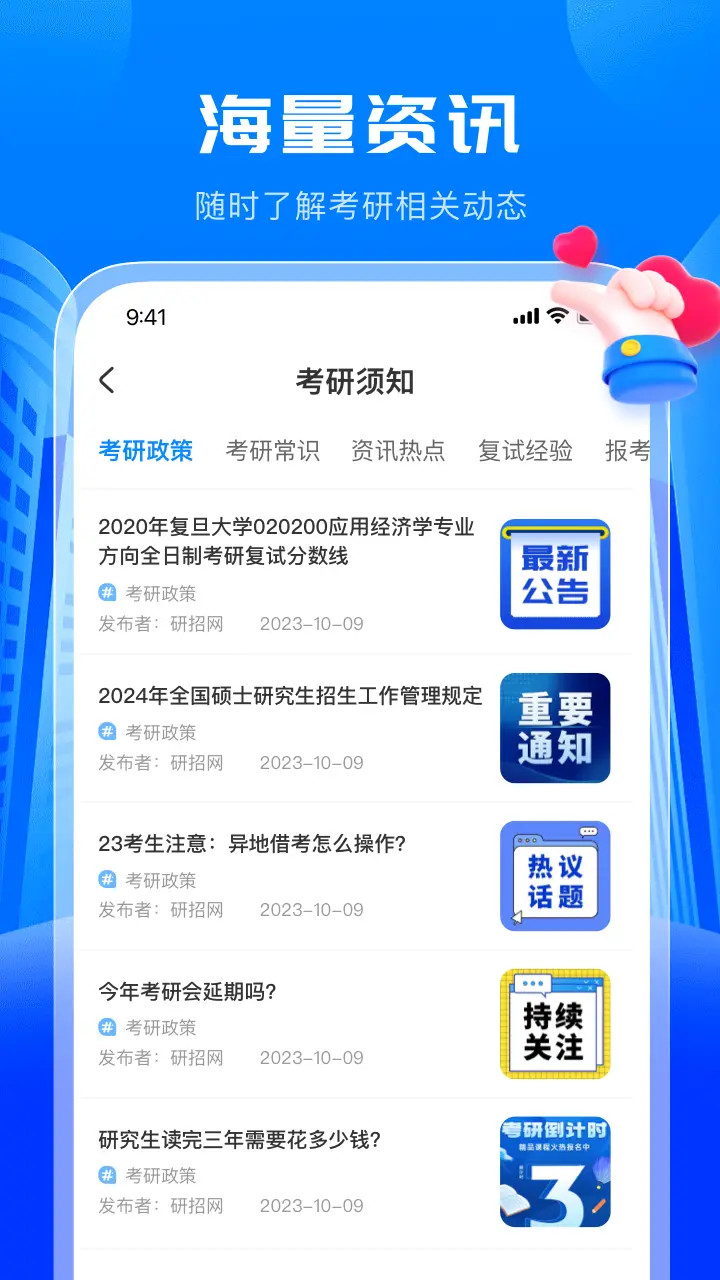
Task: Tap the back arrow on 考研须知 page
Action: pyautogui.click(x=107, y=381)
